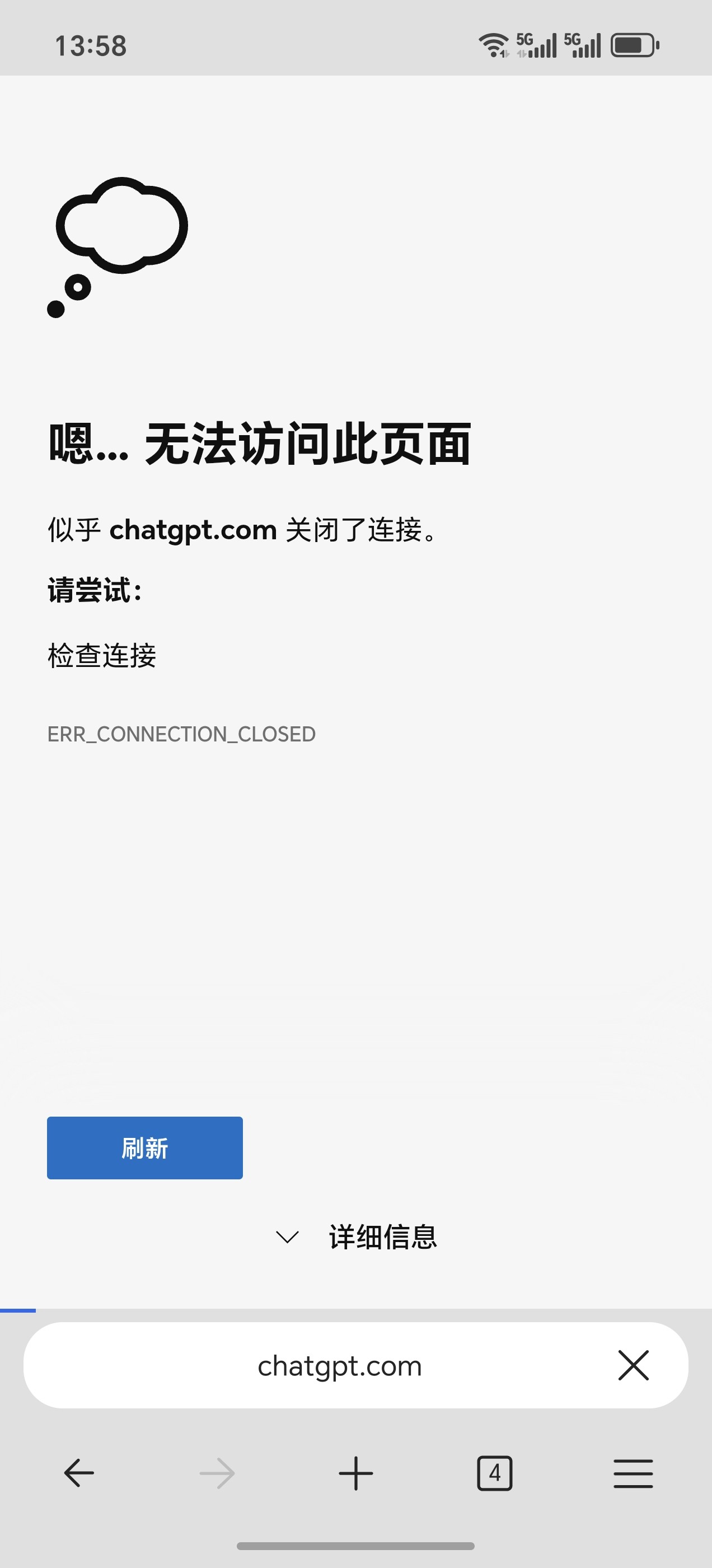Expand the 详细信息 details section

(x=357, y=1237)
